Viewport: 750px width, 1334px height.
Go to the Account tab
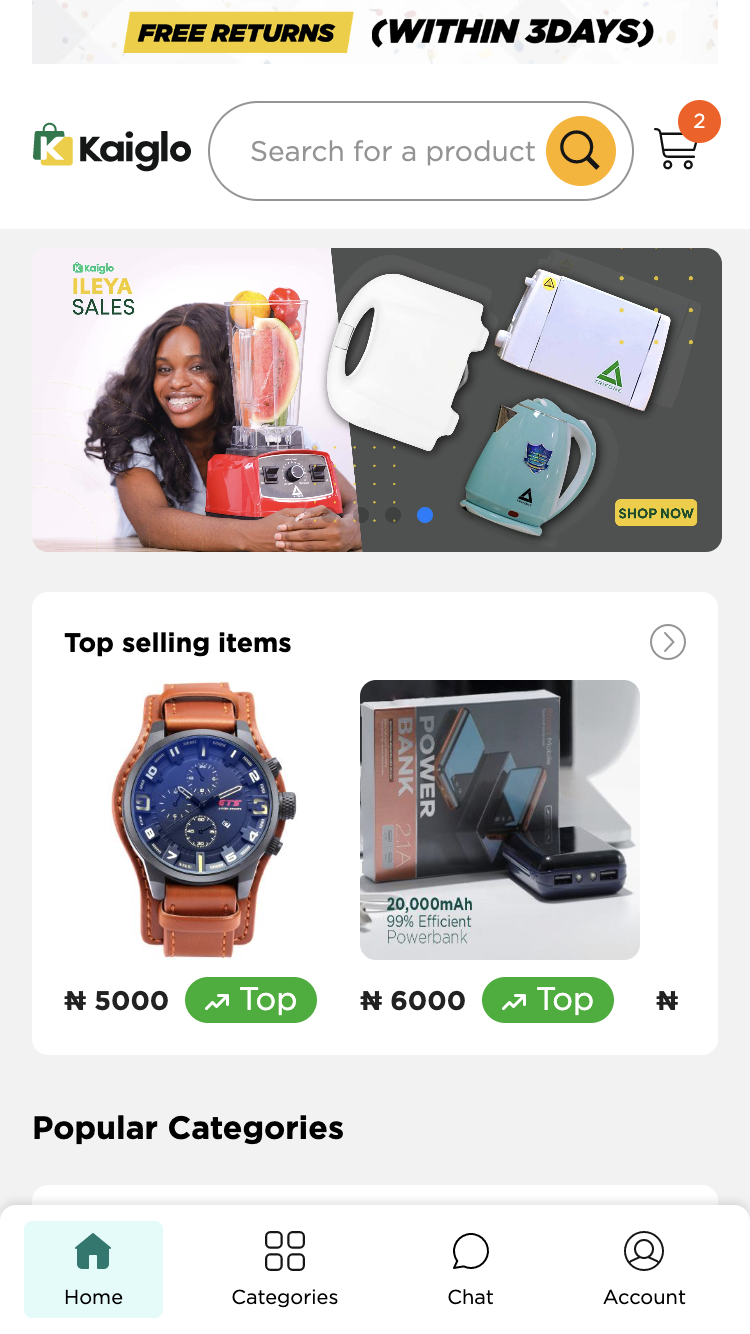click(644, 1268)
